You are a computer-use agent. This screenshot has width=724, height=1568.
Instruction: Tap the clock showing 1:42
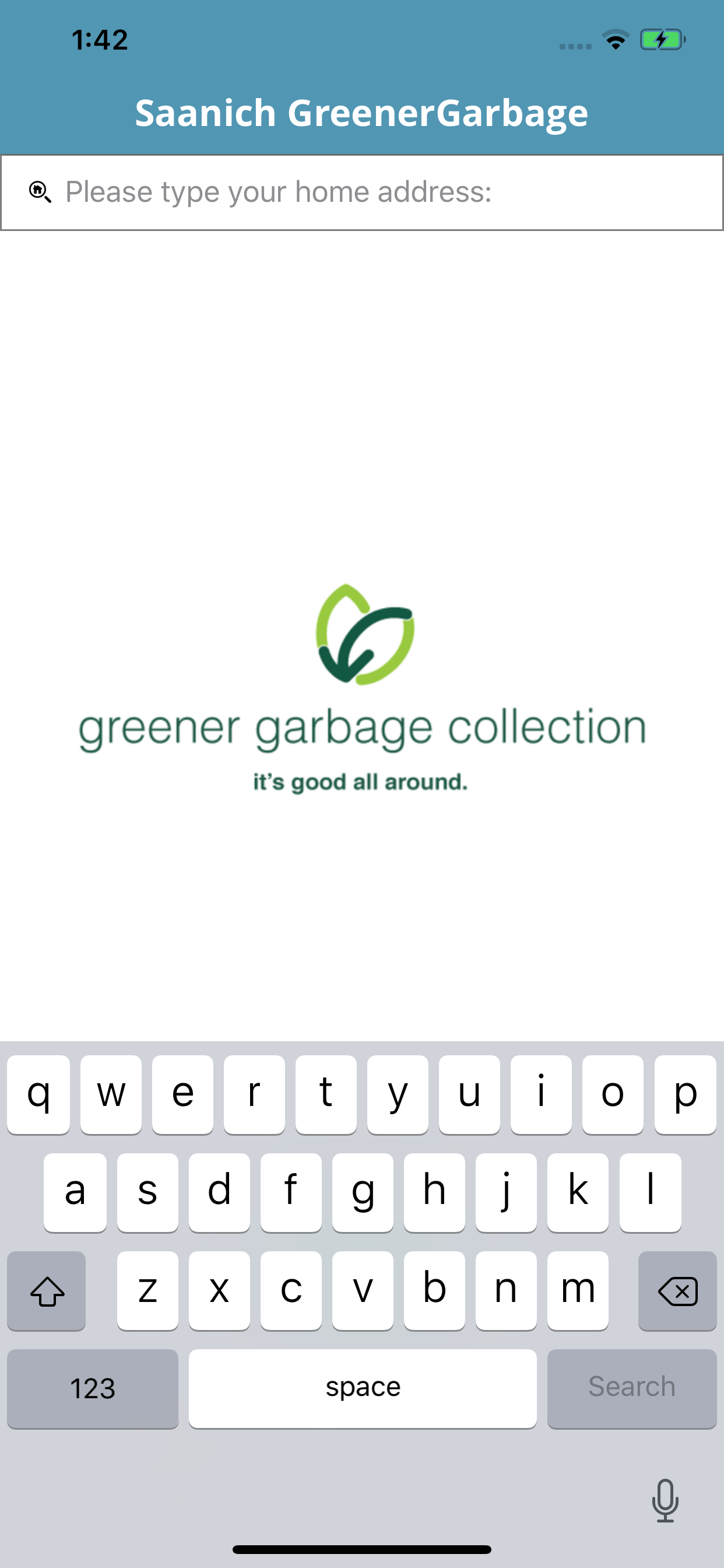pos(99,40)
